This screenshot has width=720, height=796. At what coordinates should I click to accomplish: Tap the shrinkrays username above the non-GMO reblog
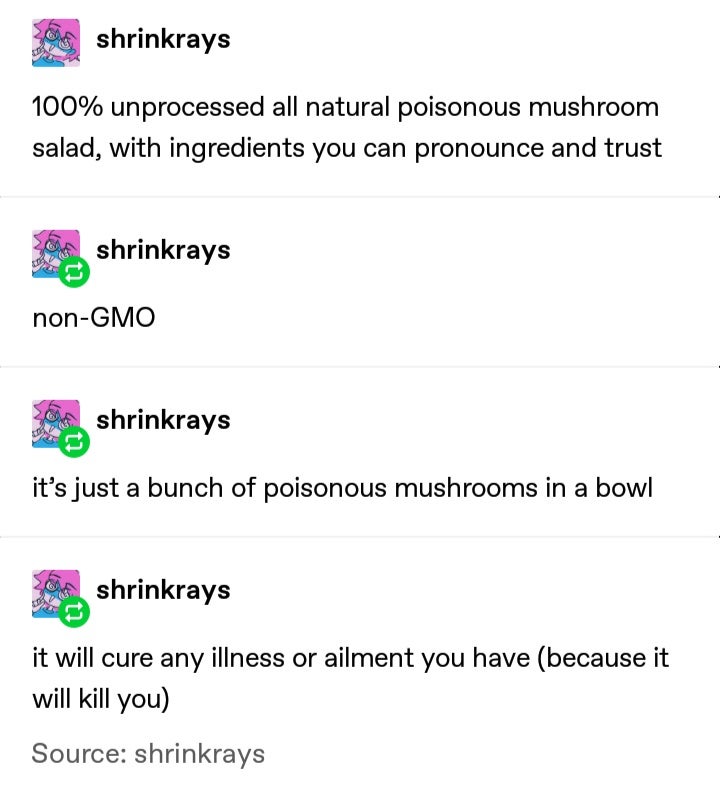point(163,250)
